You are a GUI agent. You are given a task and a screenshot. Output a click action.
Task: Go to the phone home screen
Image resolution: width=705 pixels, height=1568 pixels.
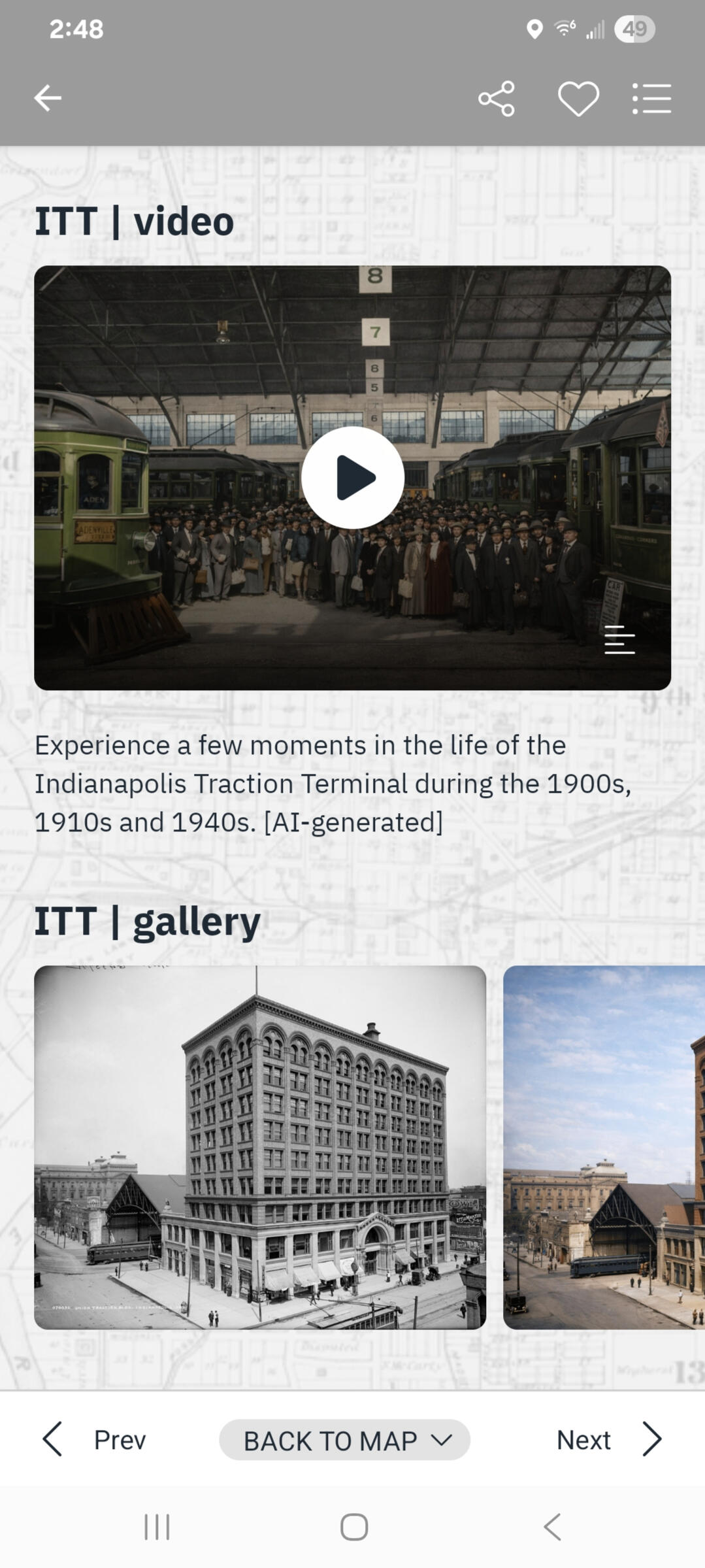[353, 1527]
